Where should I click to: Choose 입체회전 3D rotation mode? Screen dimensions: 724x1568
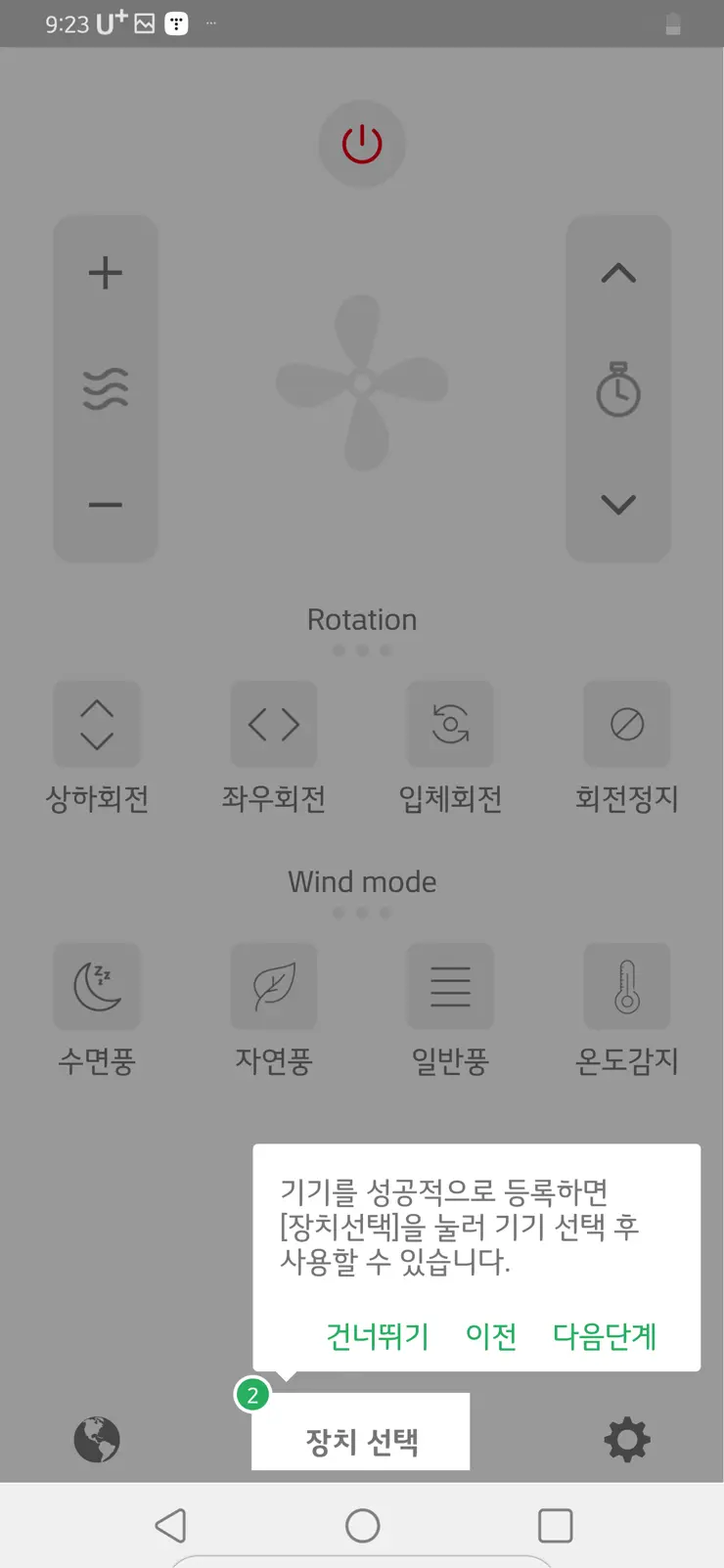click(x=450, y=724)
